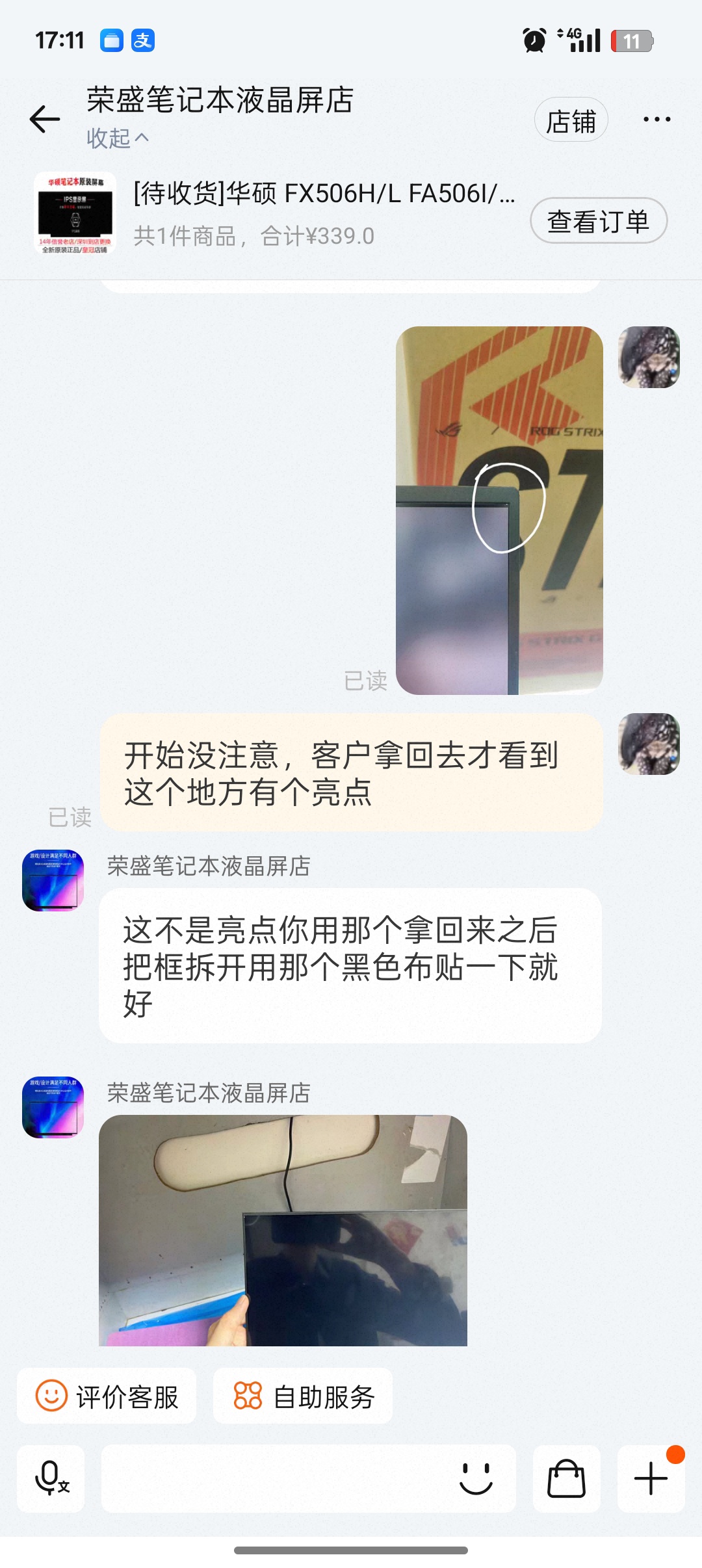702x1568 pixels.
Task: Focus the message text field
Action: [273, 1478]
